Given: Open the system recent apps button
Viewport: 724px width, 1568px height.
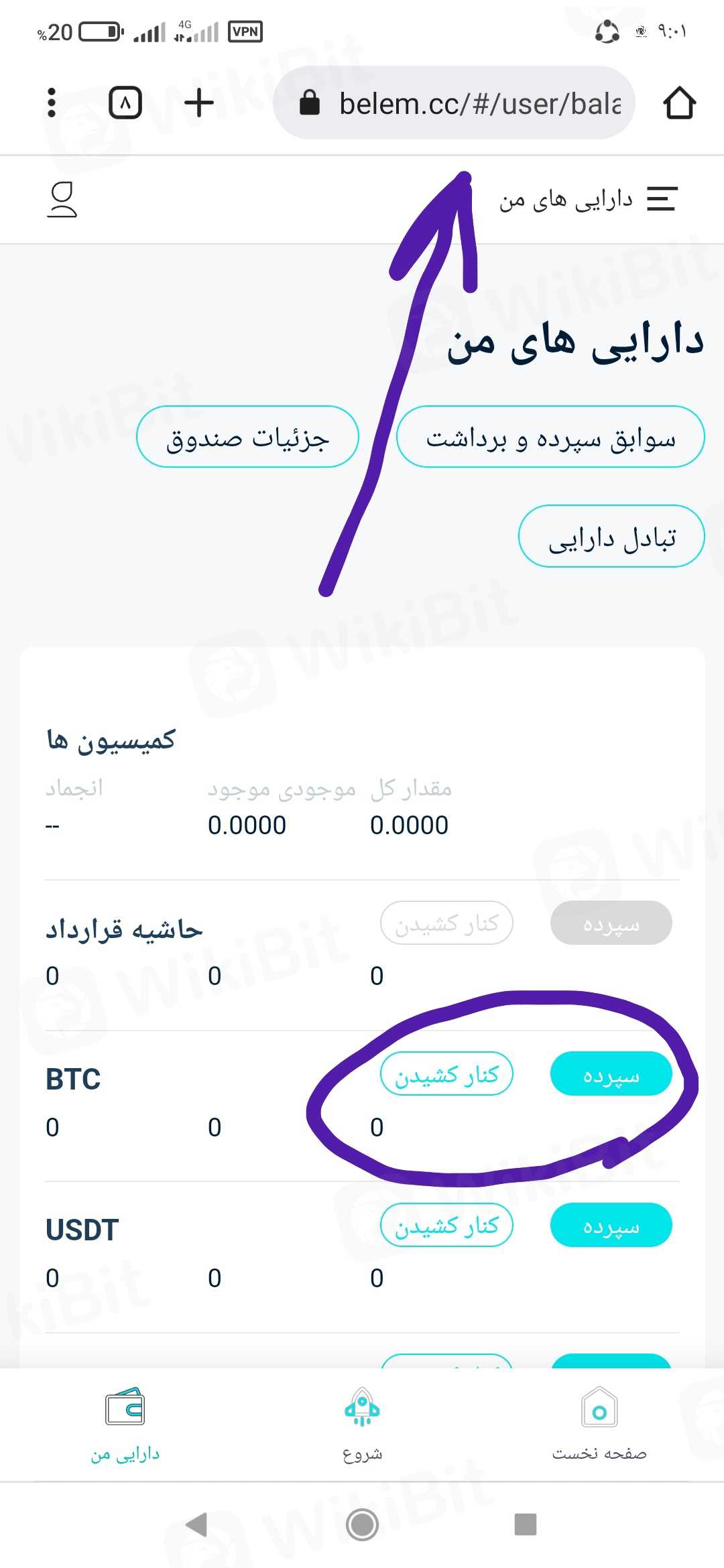Looking at the screenshot, I should coord(525,1524).
